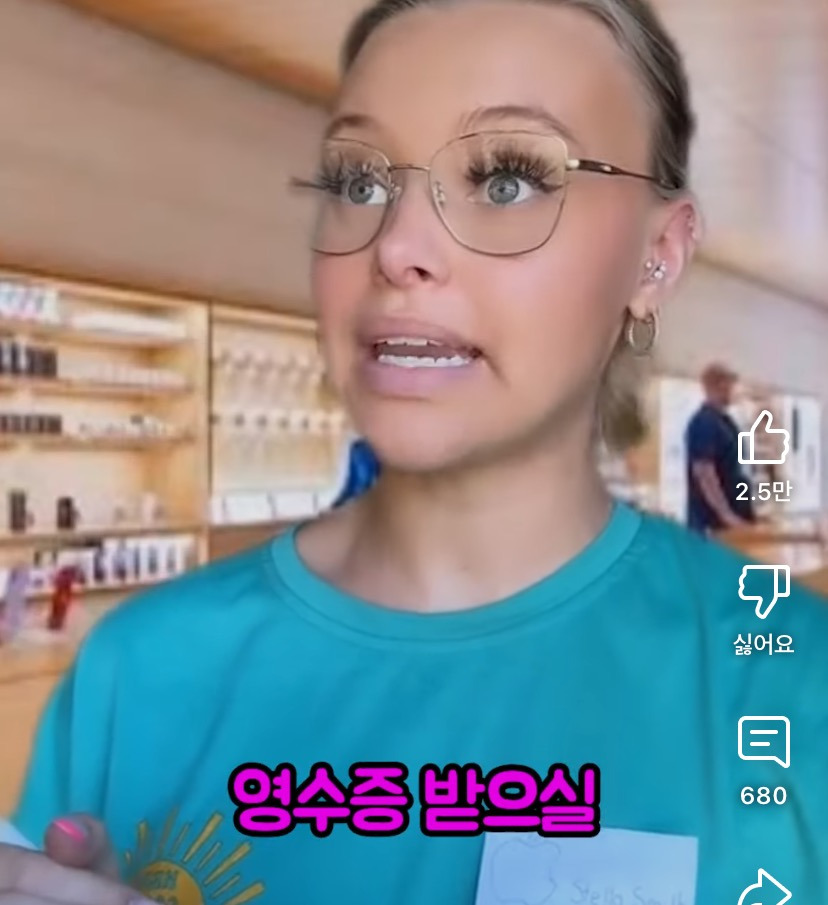The height and width of the screenshot is (905, 828).
Task: Share this short video
Action: click(763, 888)
